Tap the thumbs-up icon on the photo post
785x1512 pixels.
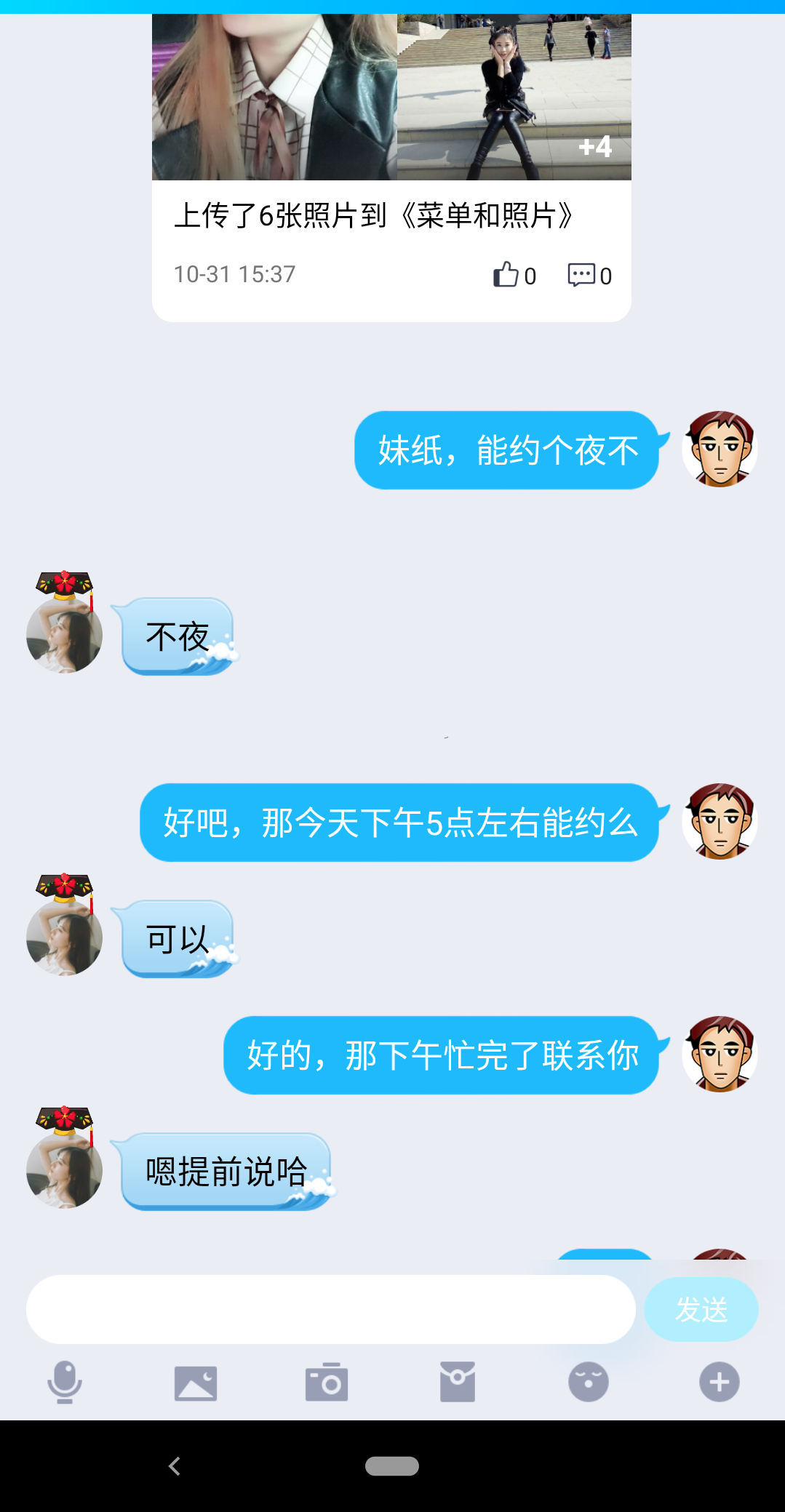(x=507, y=274)
